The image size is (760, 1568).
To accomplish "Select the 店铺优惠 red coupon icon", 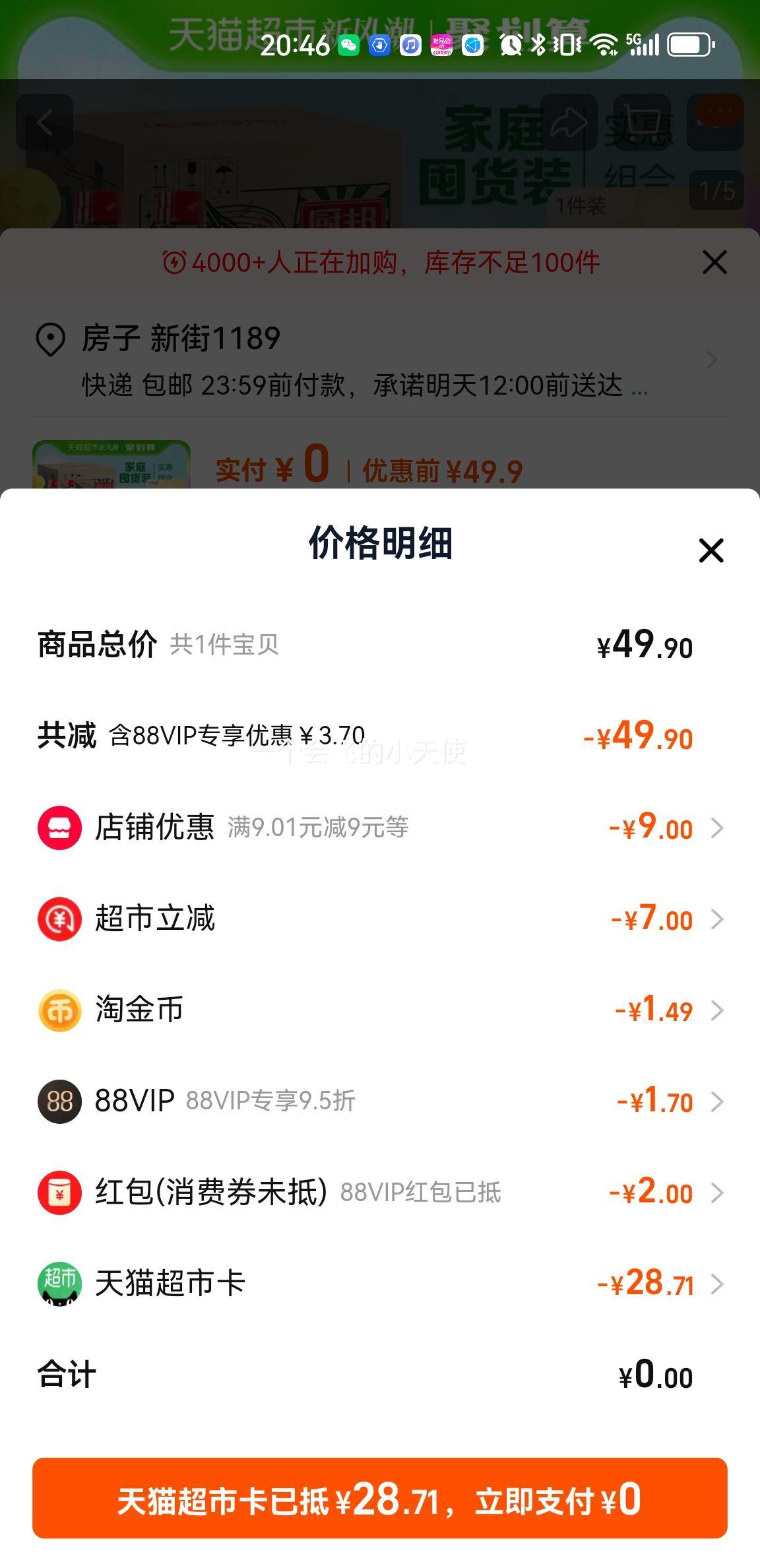I will coord(59,827).
